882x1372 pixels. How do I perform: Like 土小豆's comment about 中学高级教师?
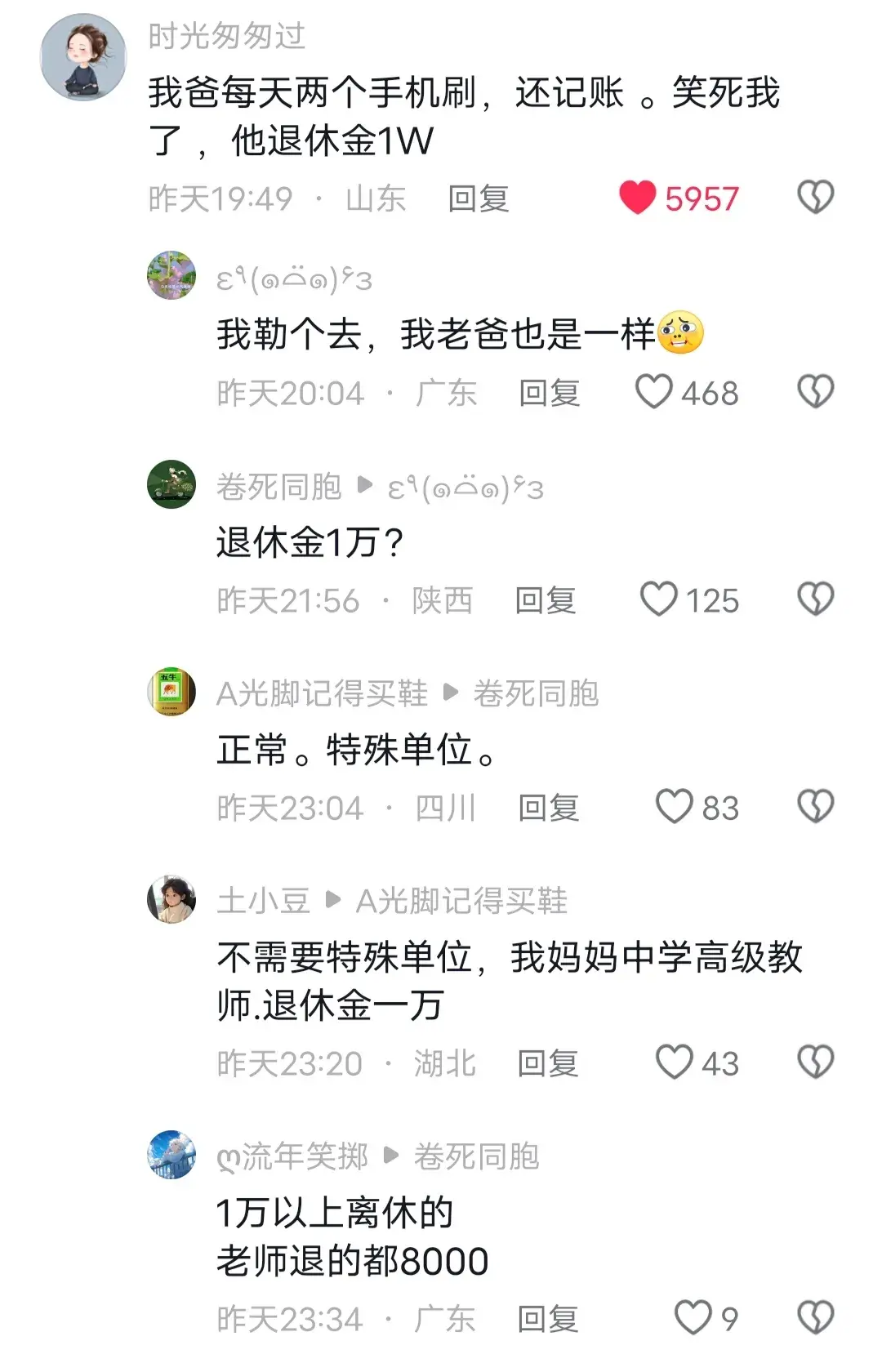[675, 1062]
